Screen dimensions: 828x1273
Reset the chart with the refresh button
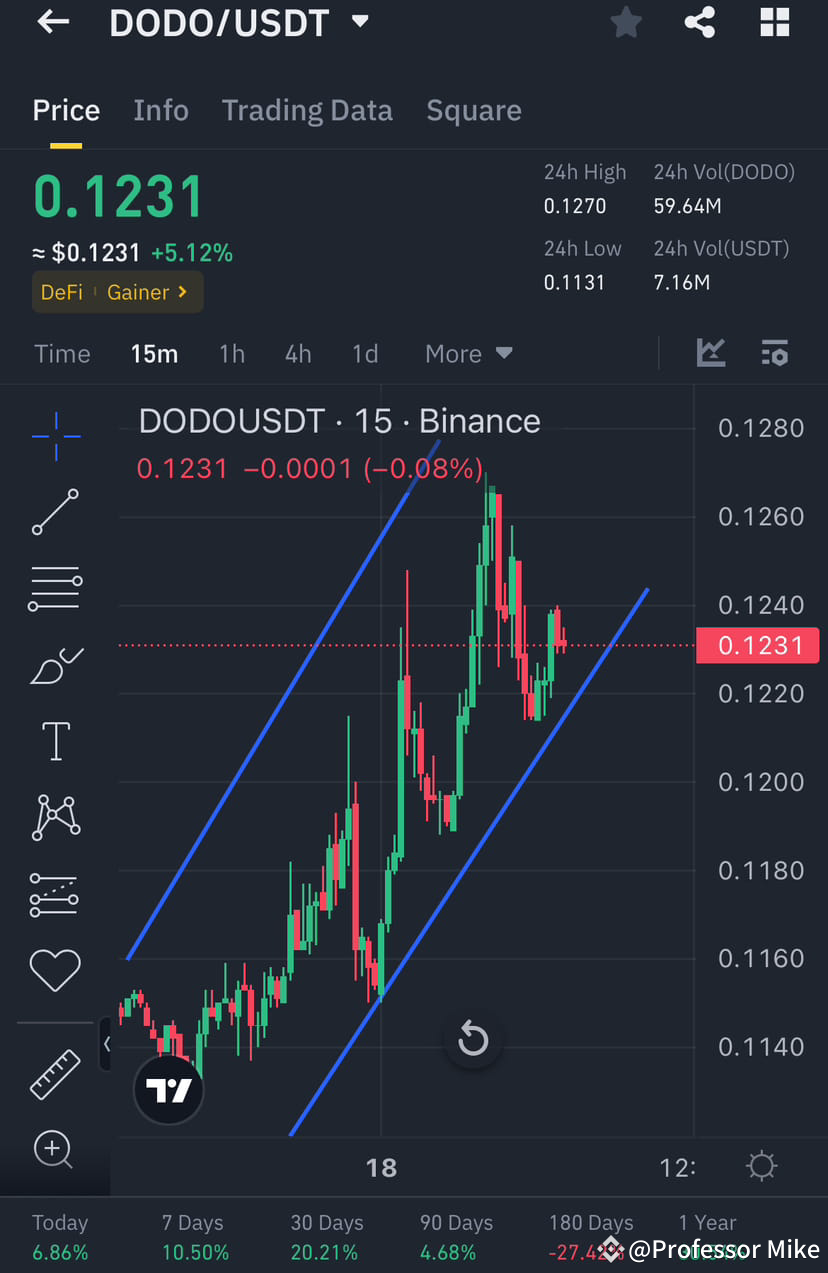(472, 1039)
